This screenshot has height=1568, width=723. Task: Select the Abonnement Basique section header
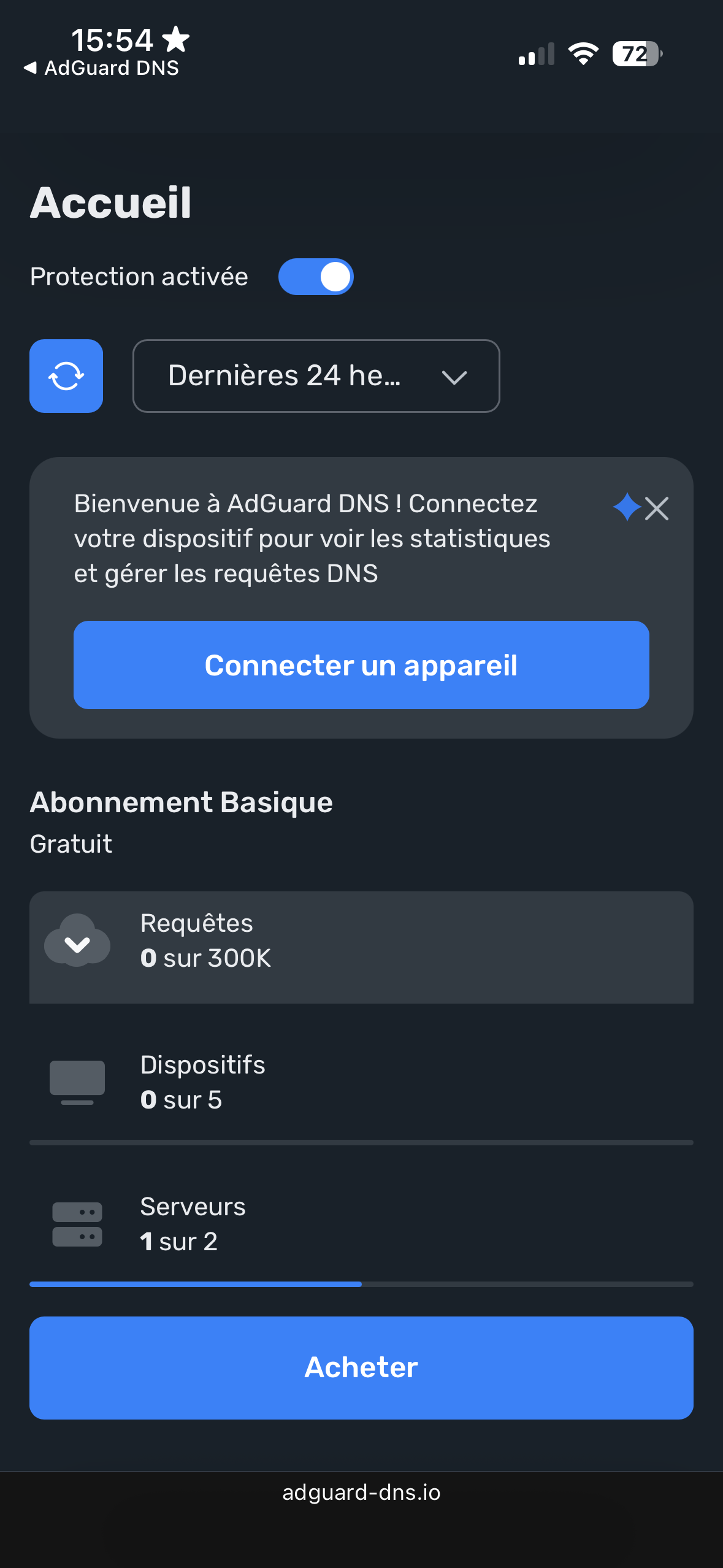(182, 801)
